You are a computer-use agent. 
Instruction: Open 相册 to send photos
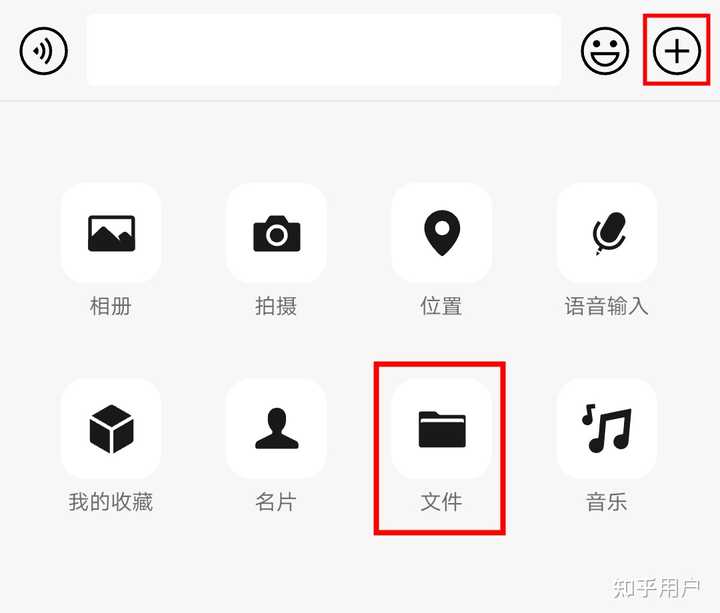click(x=111, y=234)
